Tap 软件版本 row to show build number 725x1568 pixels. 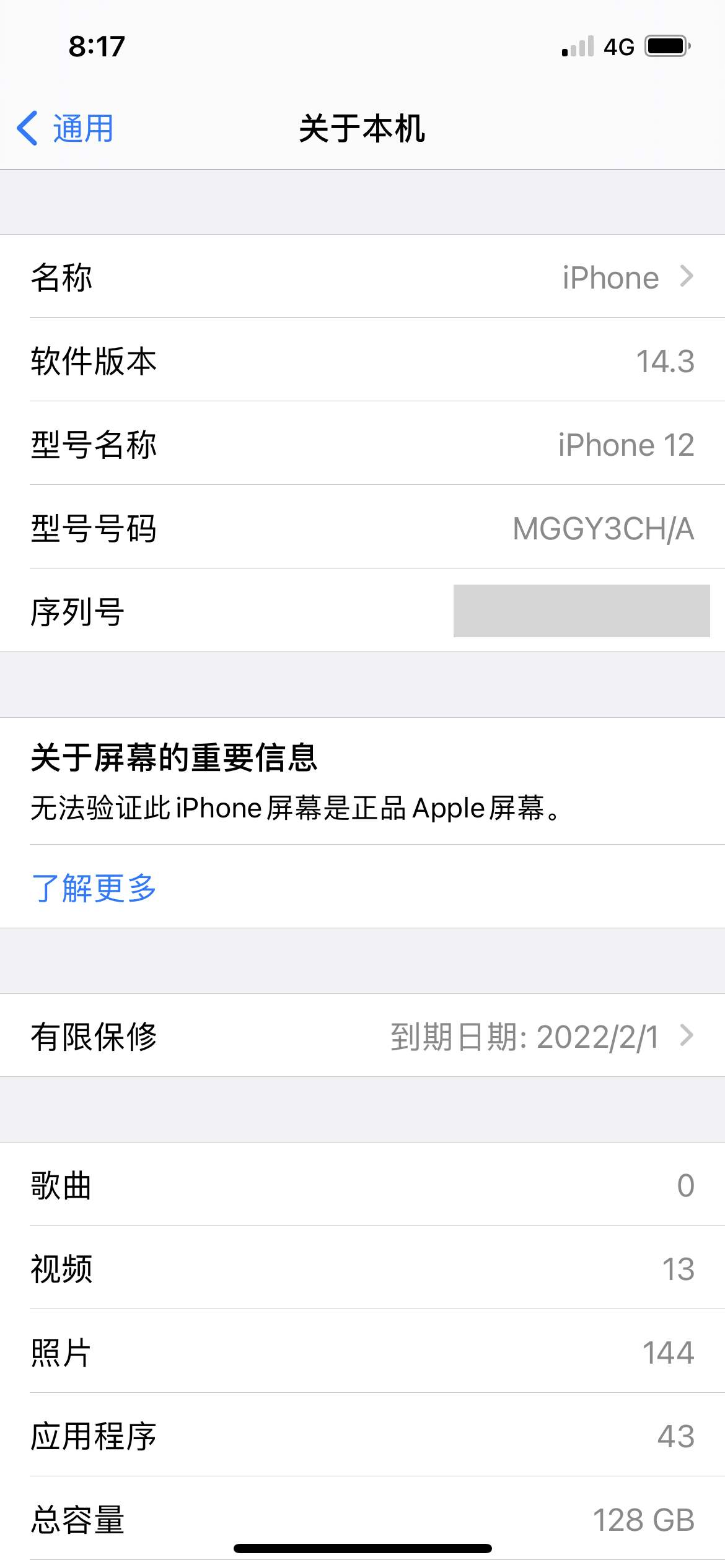tap(362, 361)
